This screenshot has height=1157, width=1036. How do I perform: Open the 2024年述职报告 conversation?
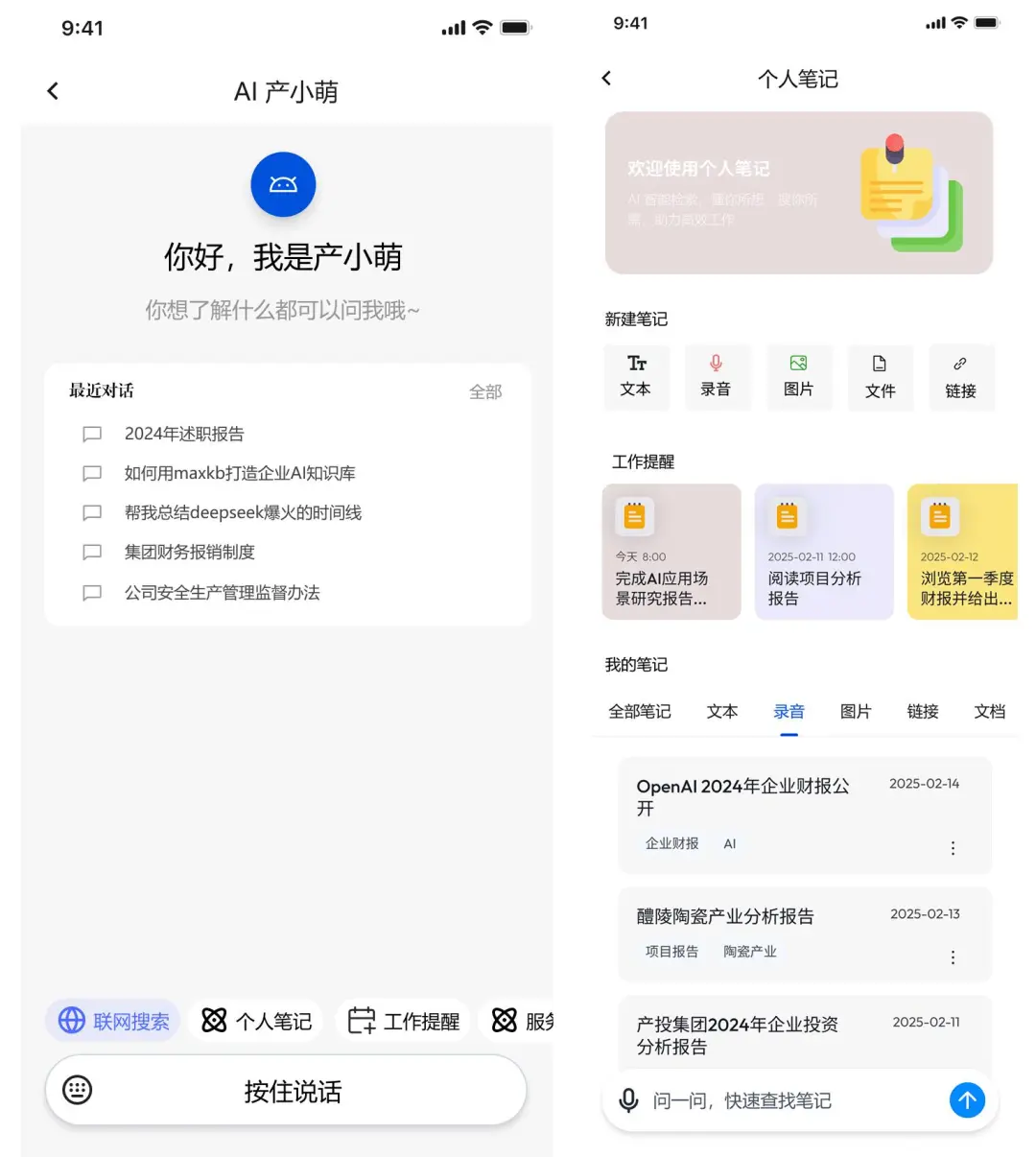[x=184, y=434]
